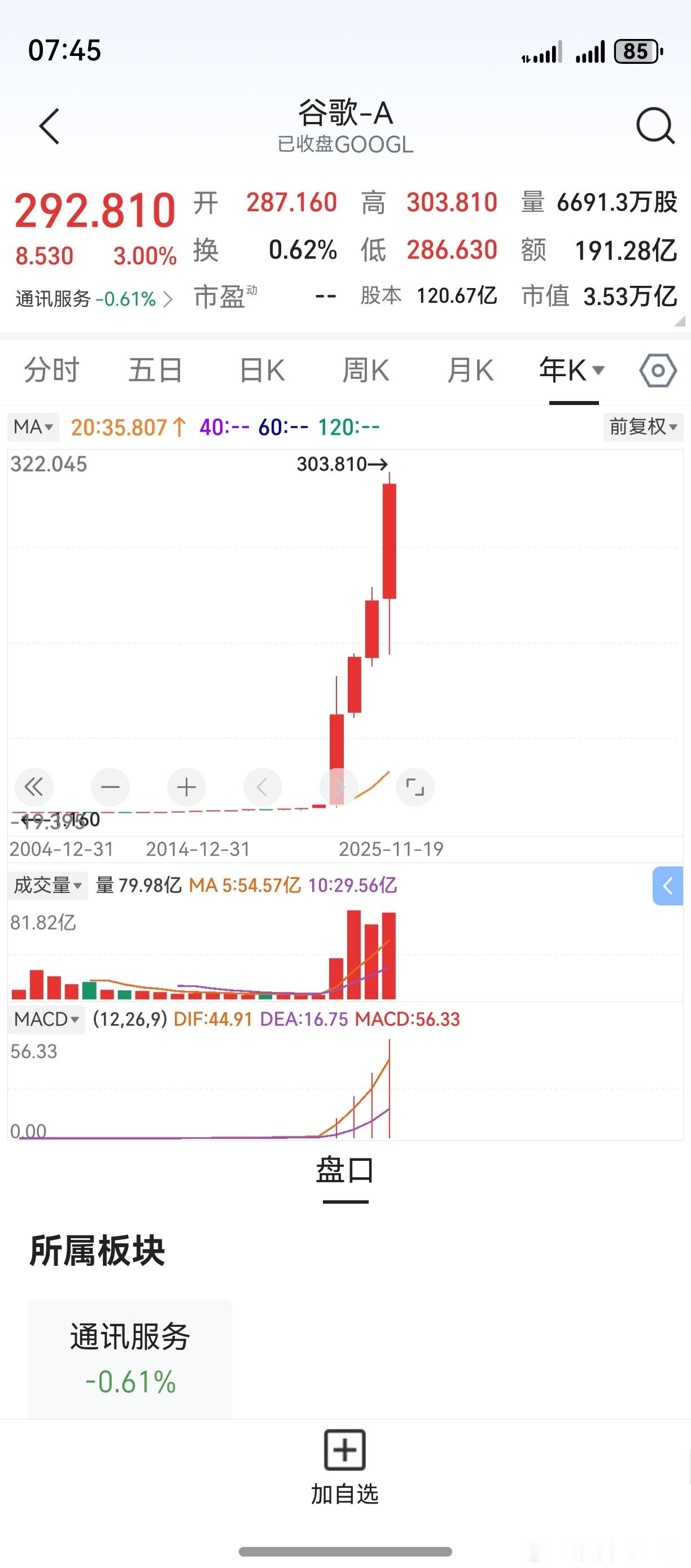Select the 周K chart tab
The height and width of the screenshot is (1568, 691).
[x=366, y=370]
